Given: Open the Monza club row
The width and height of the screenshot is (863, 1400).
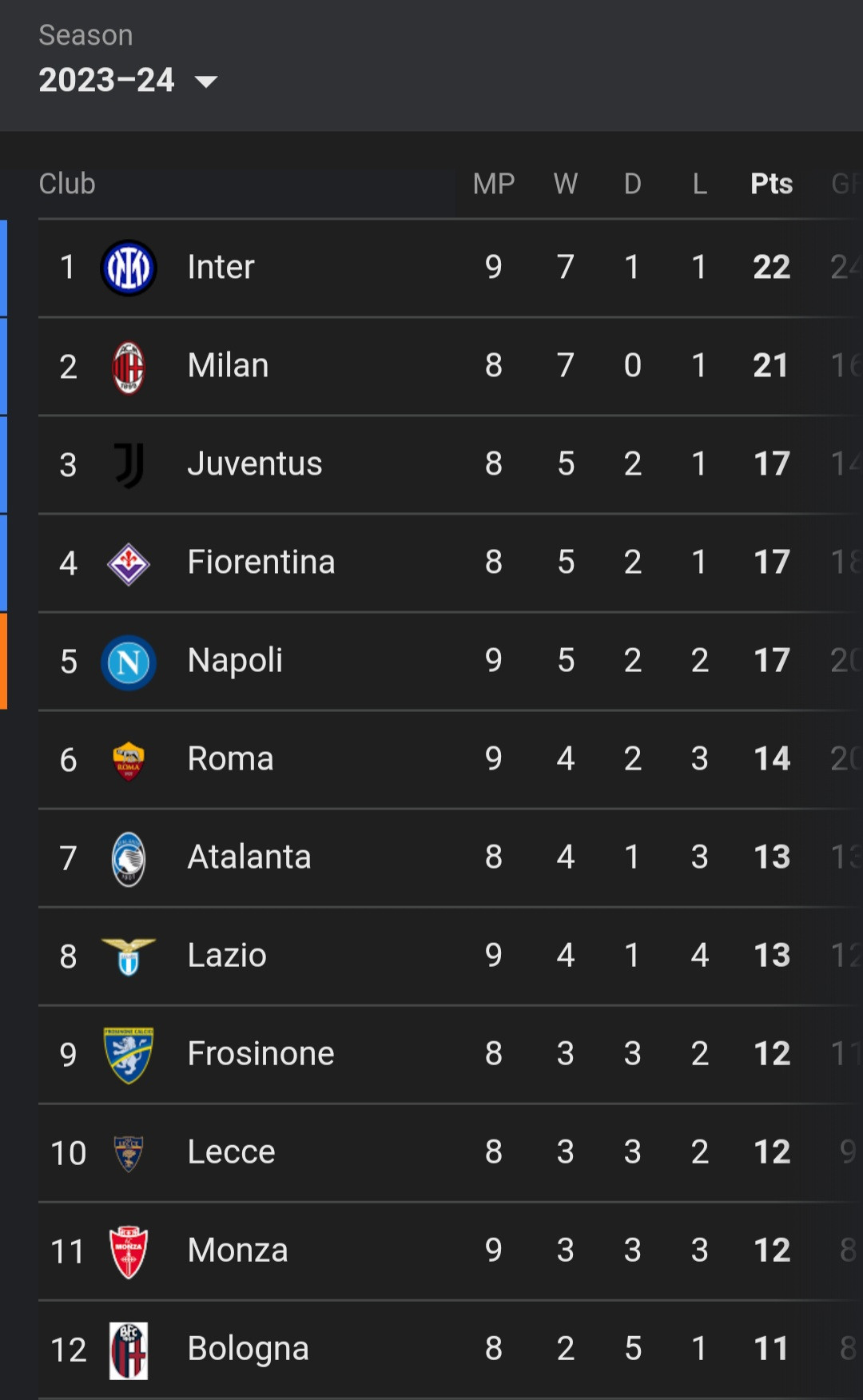Looking at the screenshot, I should 237,1251.
